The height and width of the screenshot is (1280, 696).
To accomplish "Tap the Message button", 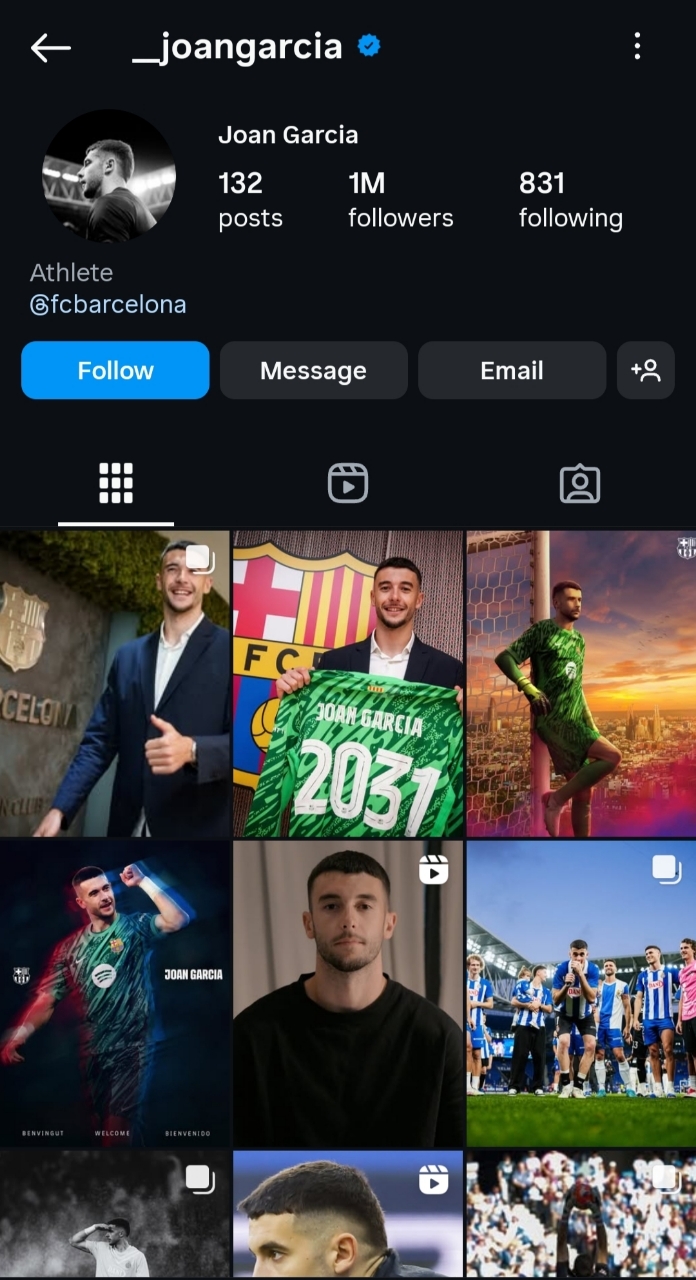I will click(x=313, y=370).
